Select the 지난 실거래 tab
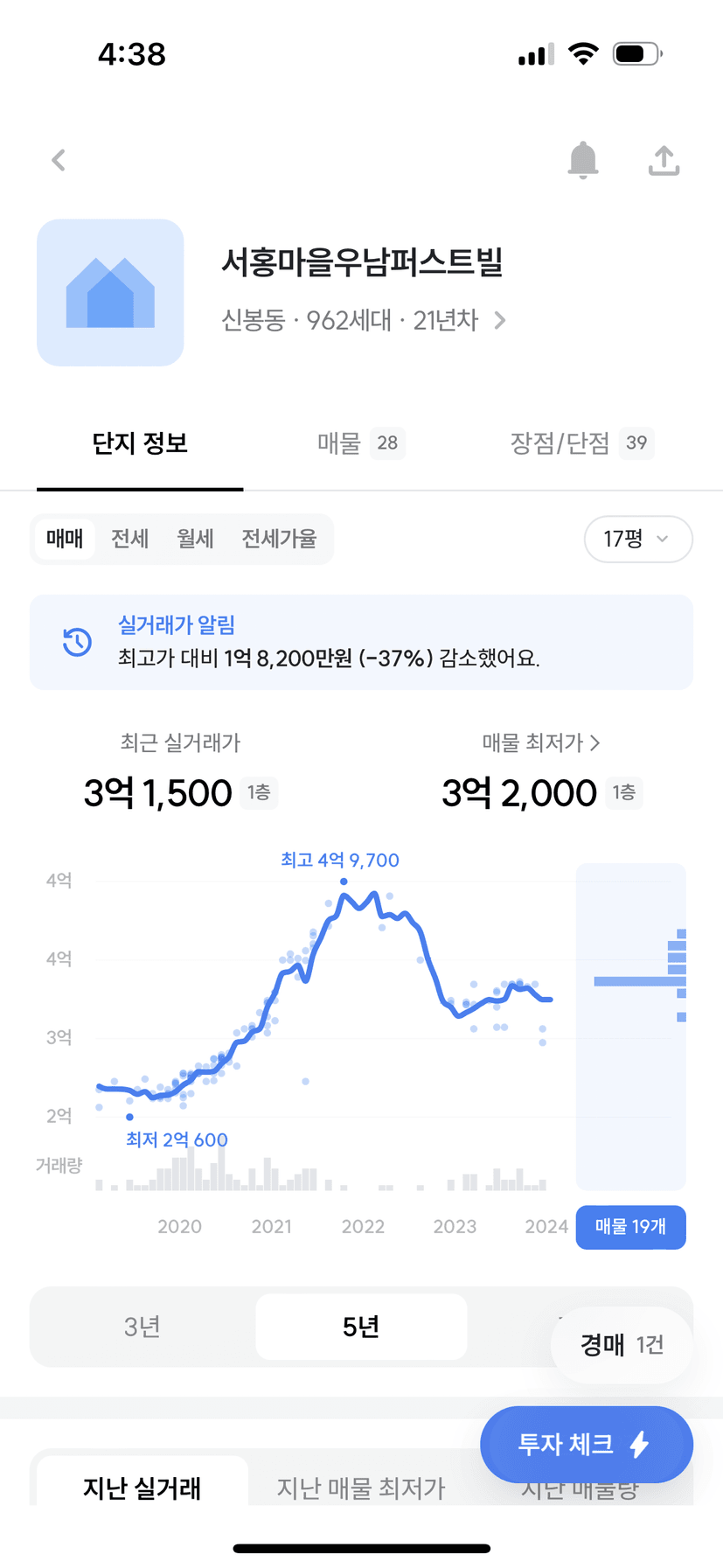The image size is (723, 1568). pyautogui.click(x=142, y=1488)
